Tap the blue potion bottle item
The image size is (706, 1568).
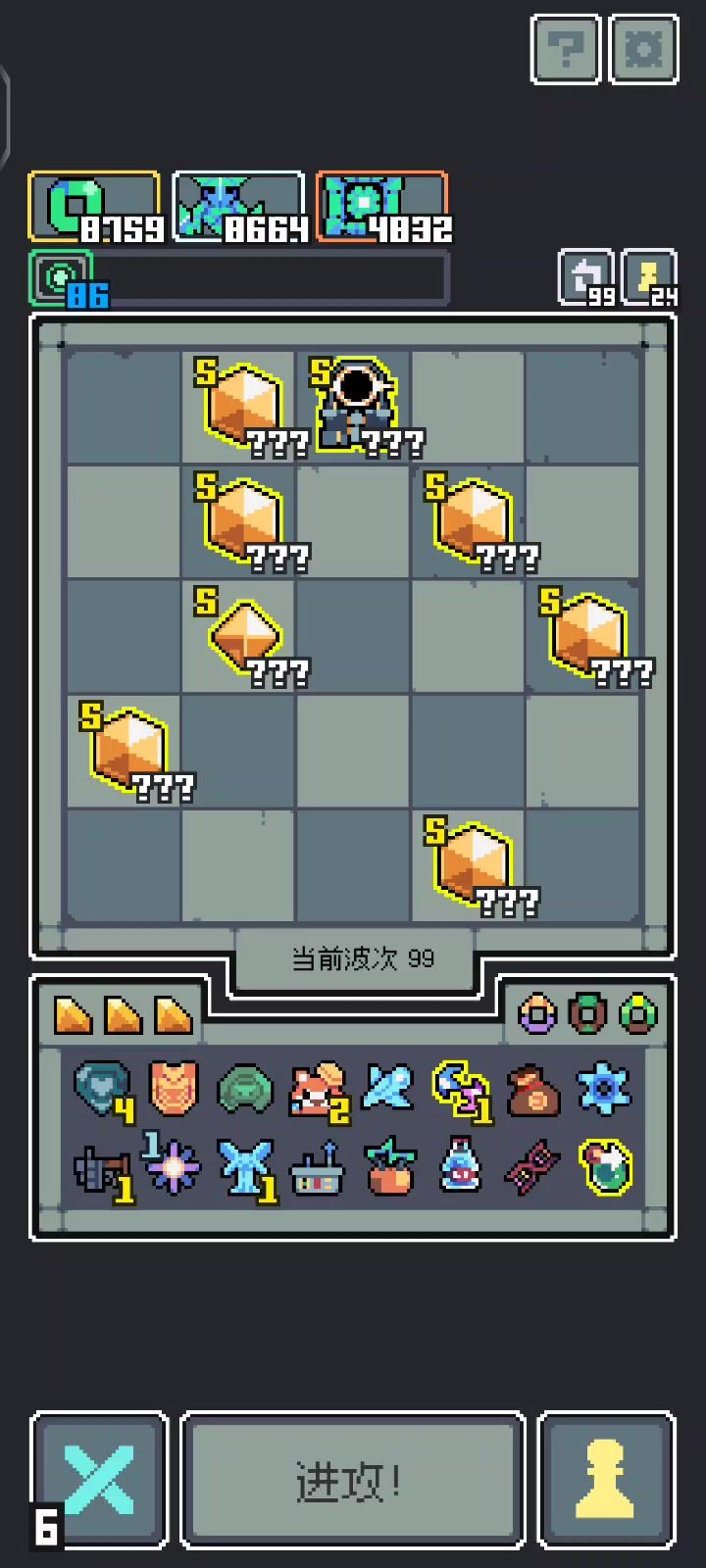click(461, 1165)
